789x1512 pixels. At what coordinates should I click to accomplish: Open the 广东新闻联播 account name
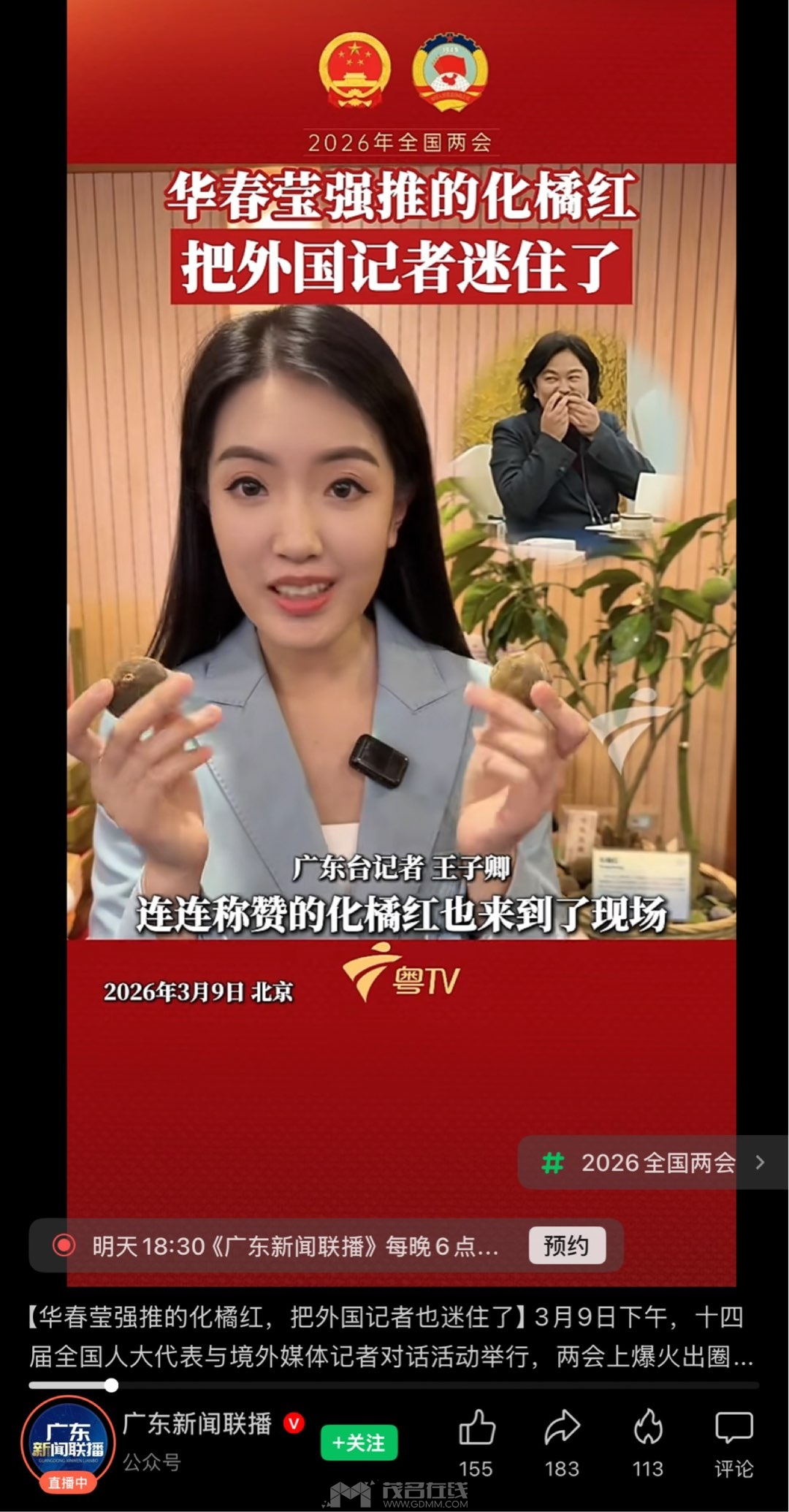coord(197,1424)
